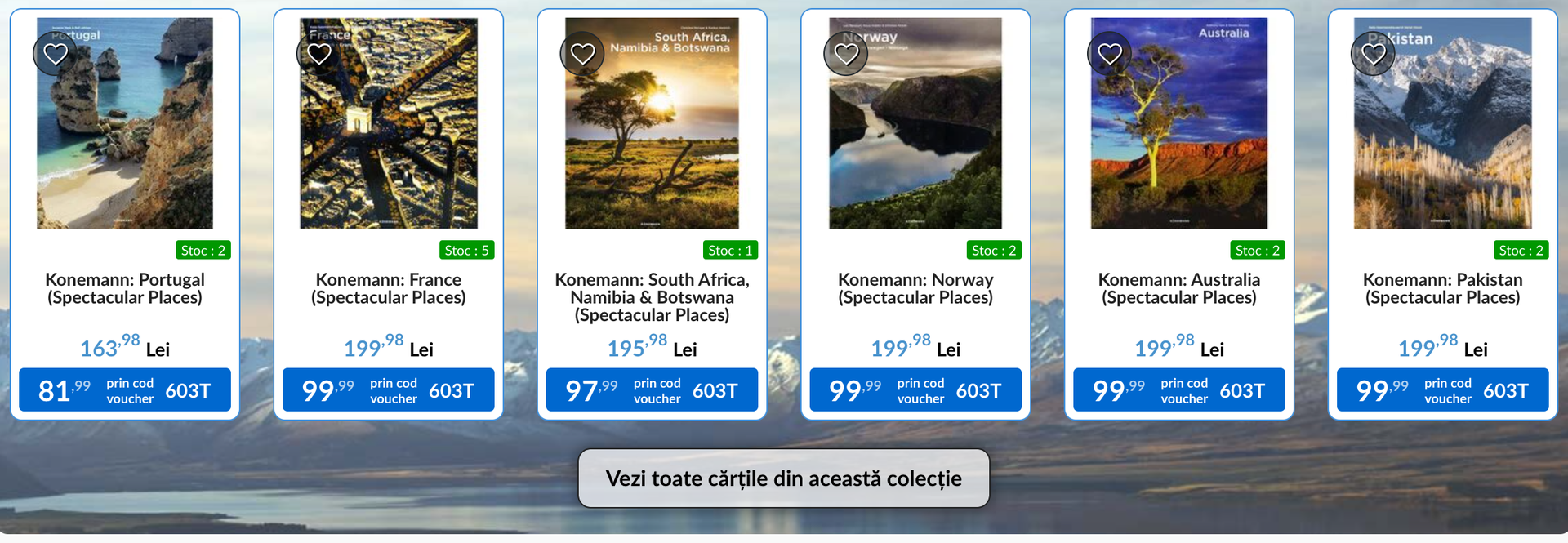Image resolution: width=1568 pixels, height=543 pixels.
Task: Add Konemann: Pakistan to favorites
Action: coord(1374,54)
